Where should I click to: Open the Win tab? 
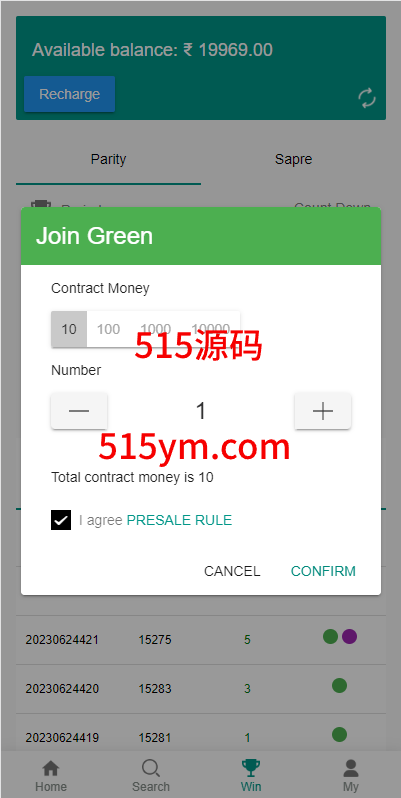[251, 775]
